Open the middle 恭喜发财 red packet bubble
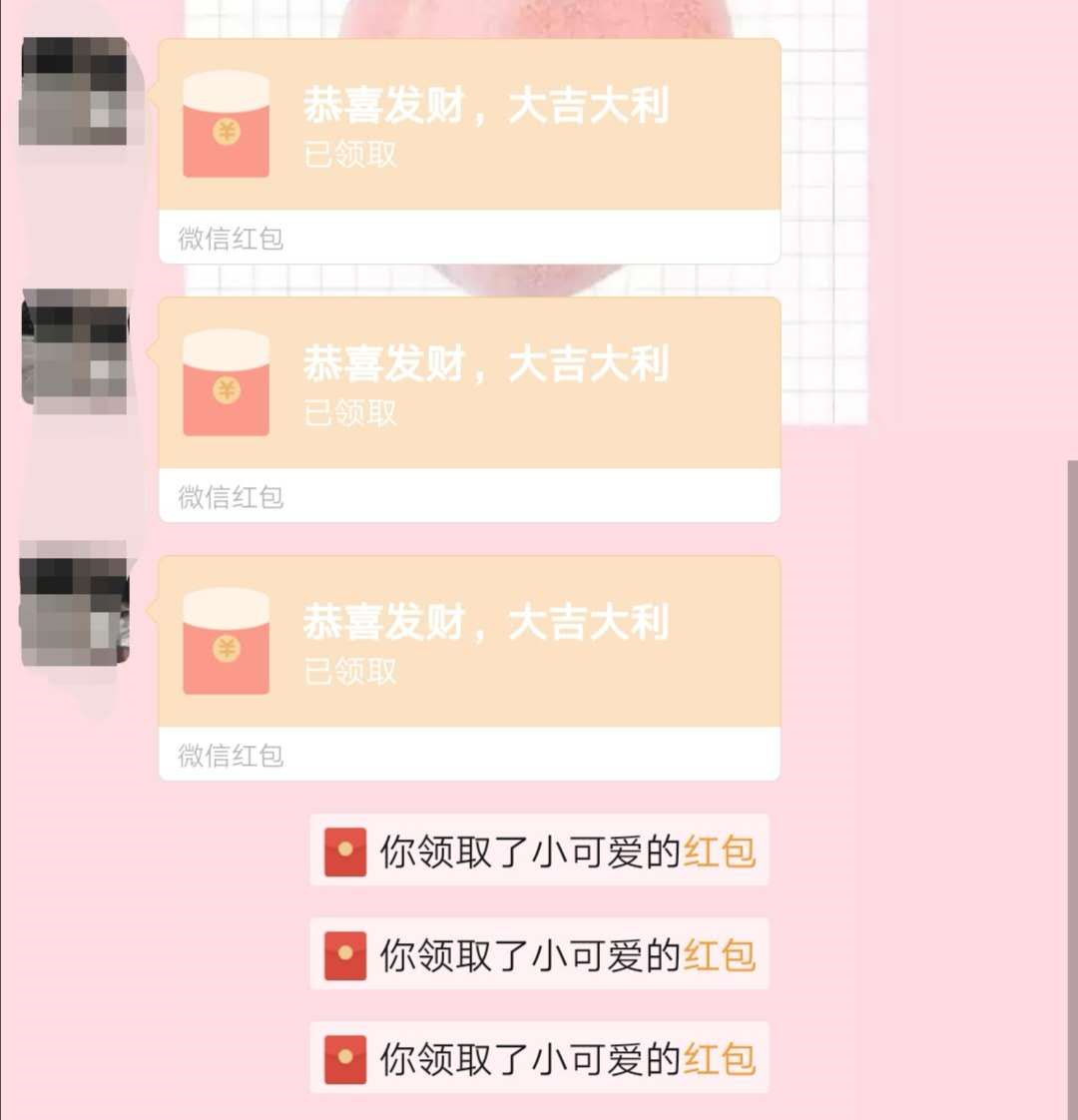 click(x=469, y=409)
